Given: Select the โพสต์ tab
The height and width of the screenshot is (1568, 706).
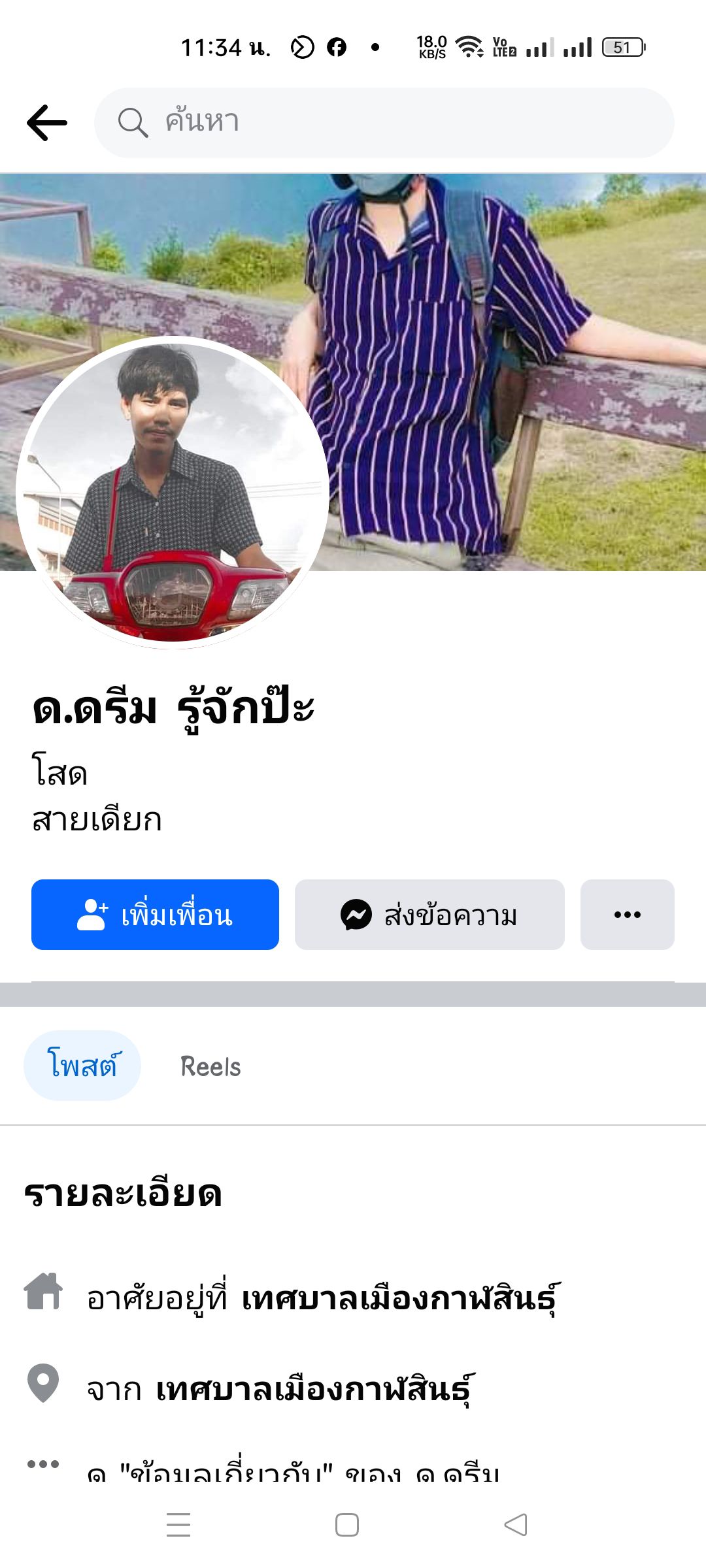Looking at the screenshot, I should pos(82,1066).
